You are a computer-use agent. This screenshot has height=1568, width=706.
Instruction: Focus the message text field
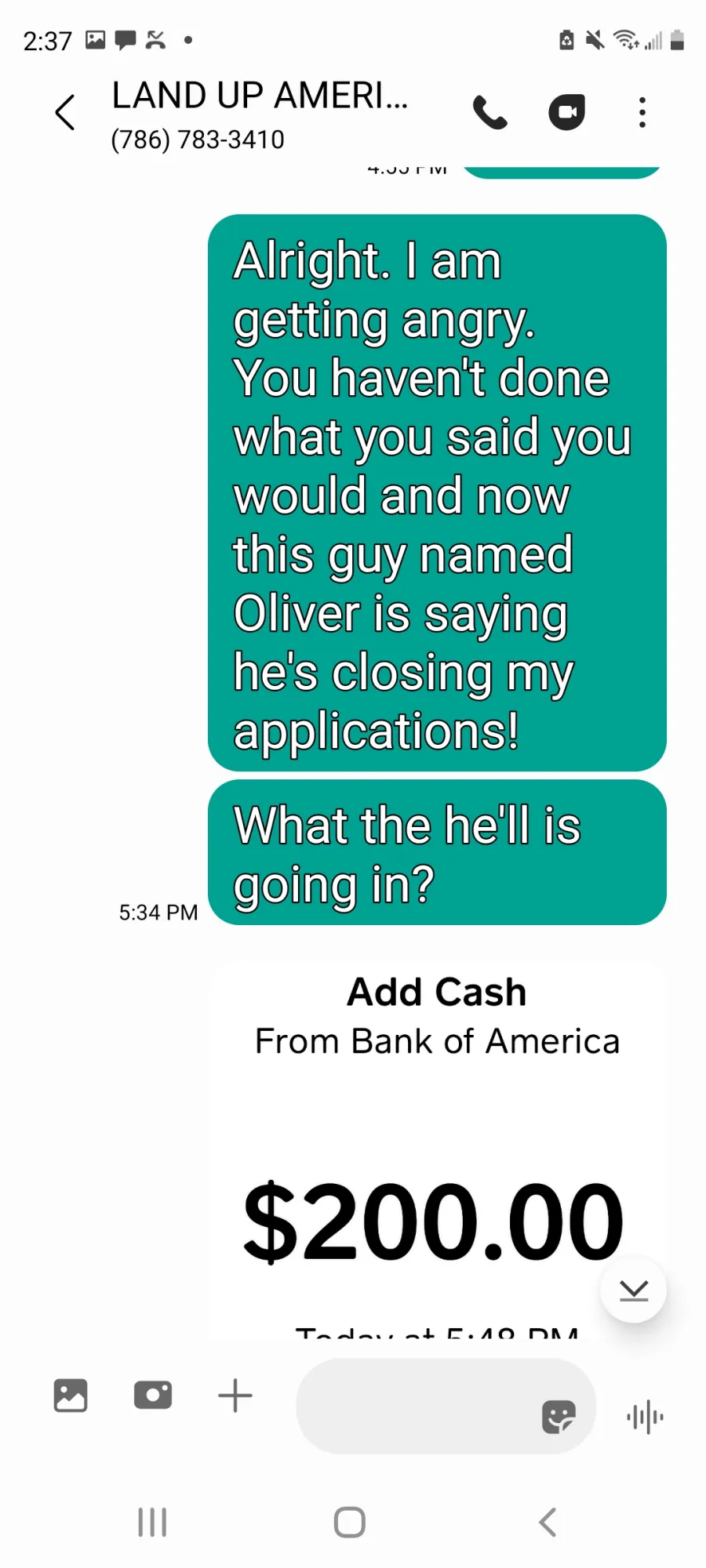(x=416, y=1406)
